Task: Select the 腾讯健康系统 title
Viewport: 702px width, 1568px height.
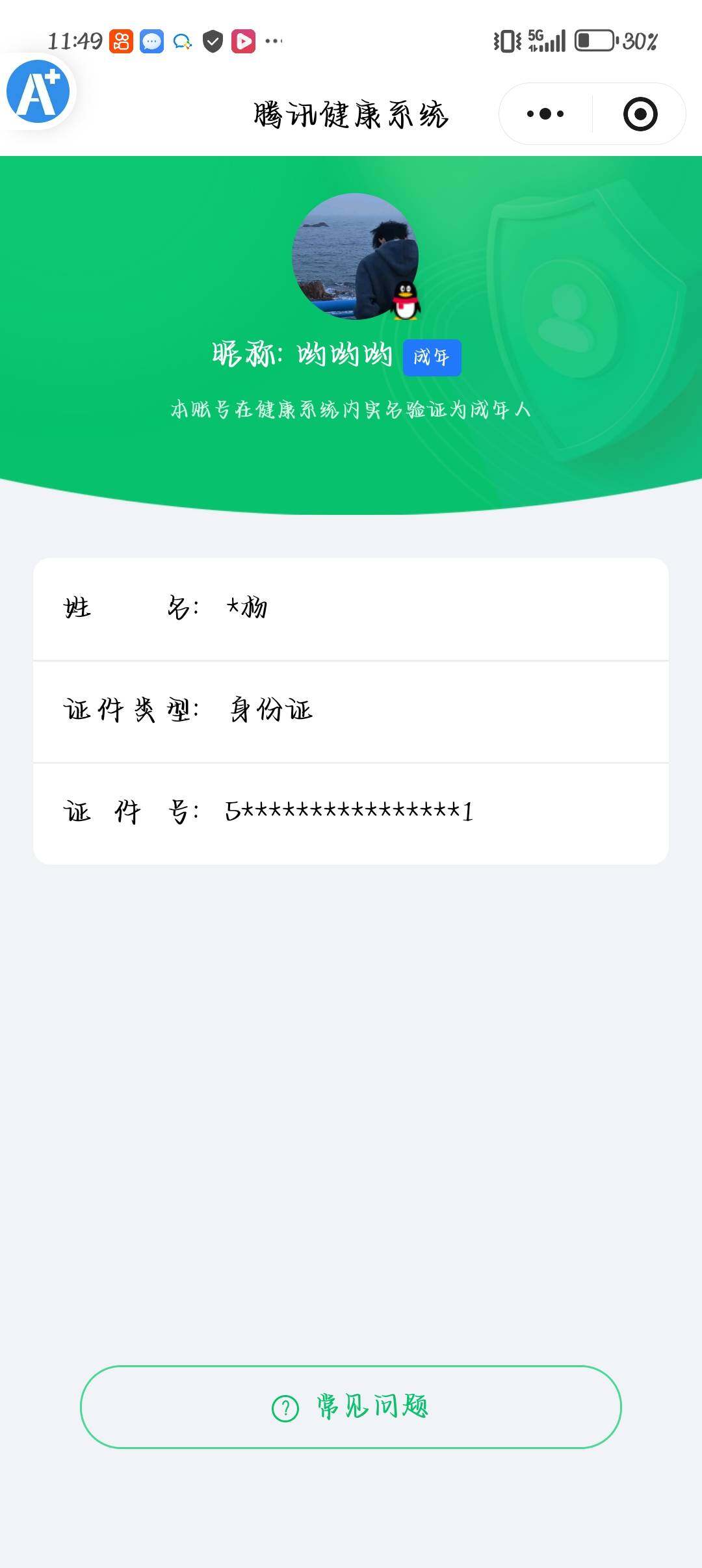Action: (x=351, y=114)
